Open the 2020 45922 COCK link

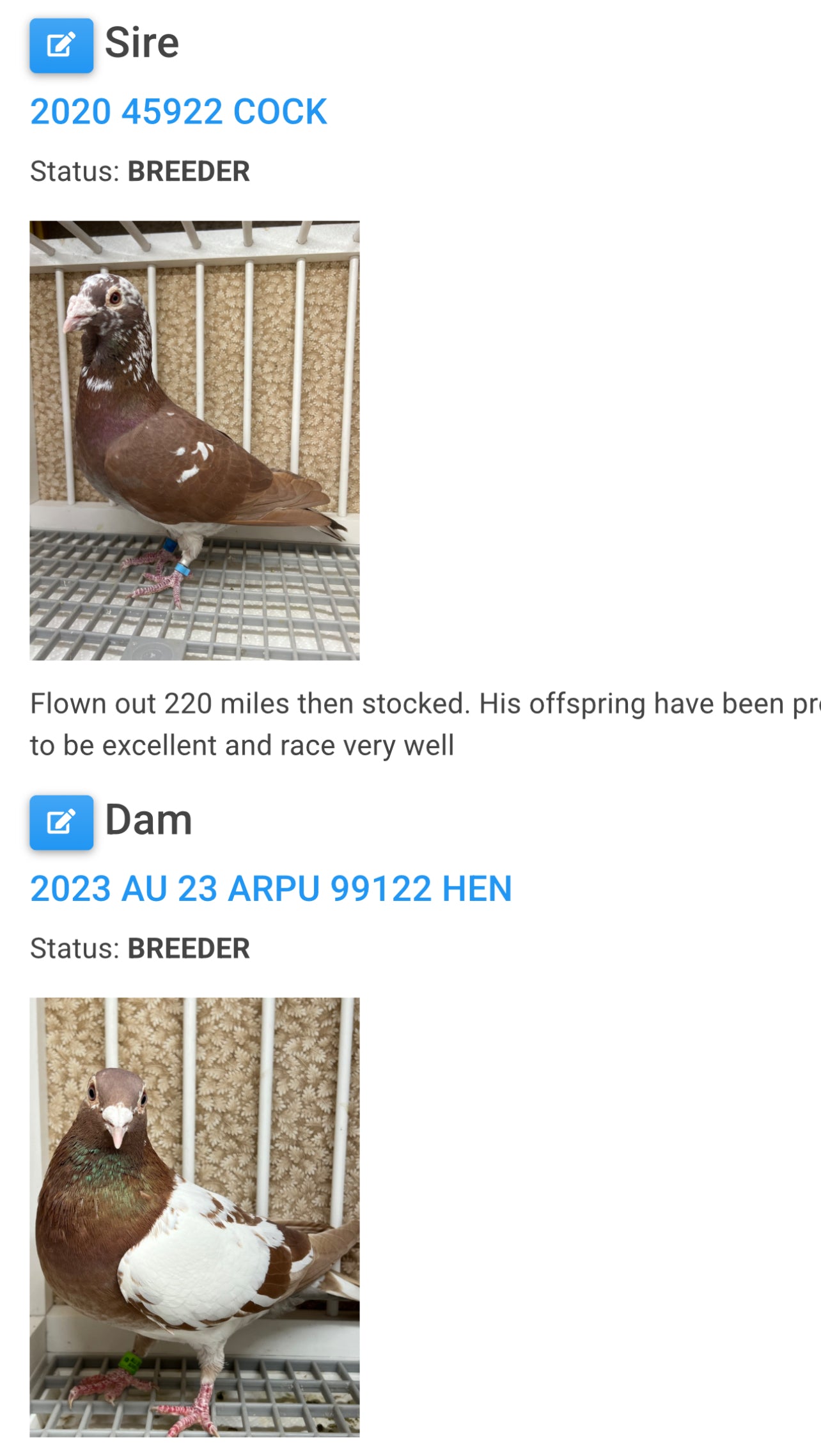(x=178, y=112)
